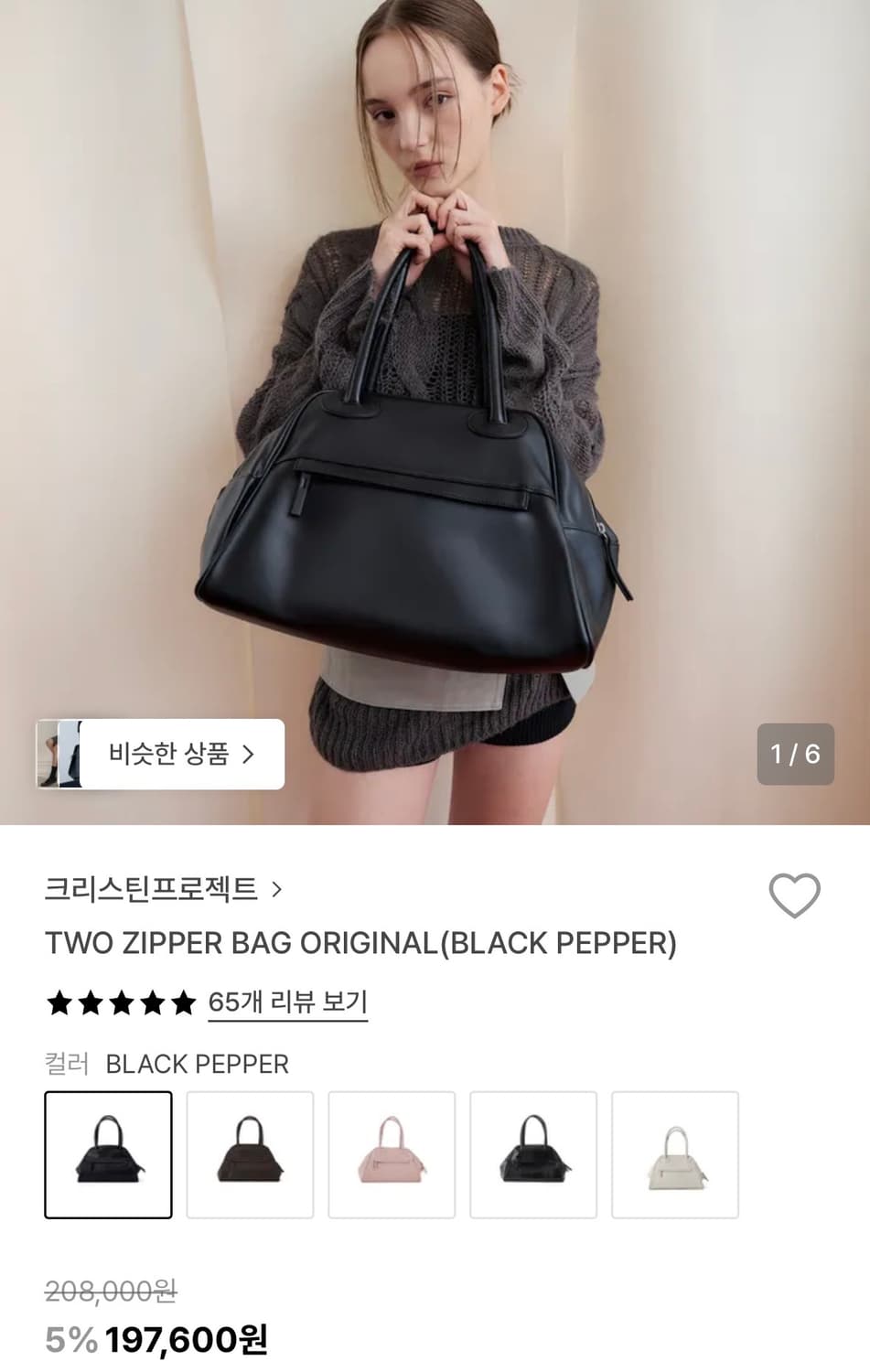This screenshot has height=1372, width=870.
Task: Pick the pink bag color variant
Action: tap(392, 1154)
